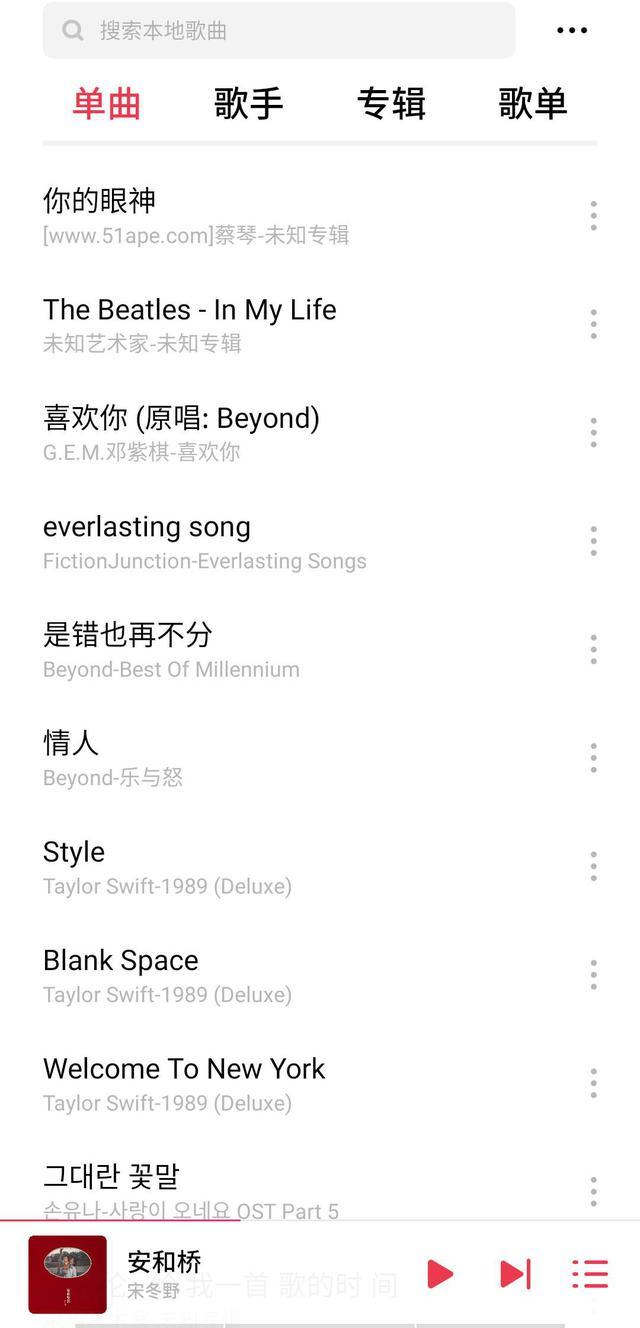
Task: Open the local song search box
Action: [279, 30]
